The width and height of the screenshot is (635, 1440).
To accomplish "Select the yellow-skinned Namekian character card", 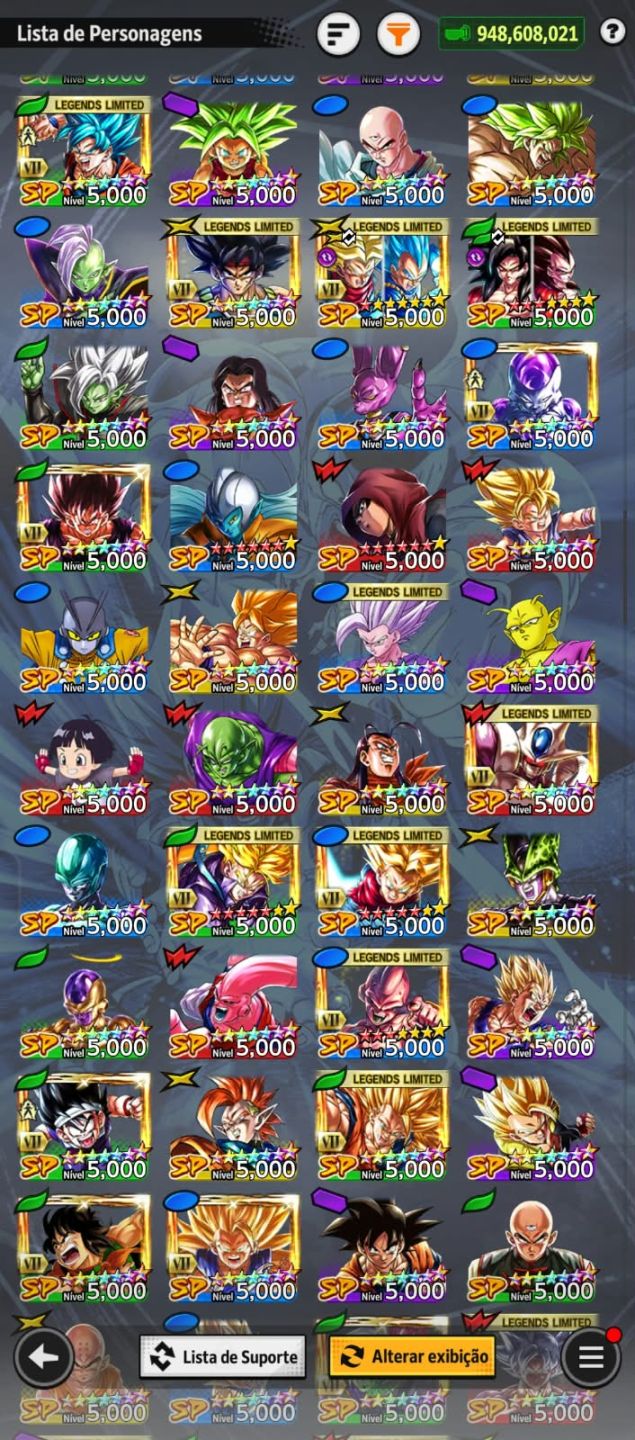I will [531, 640].
